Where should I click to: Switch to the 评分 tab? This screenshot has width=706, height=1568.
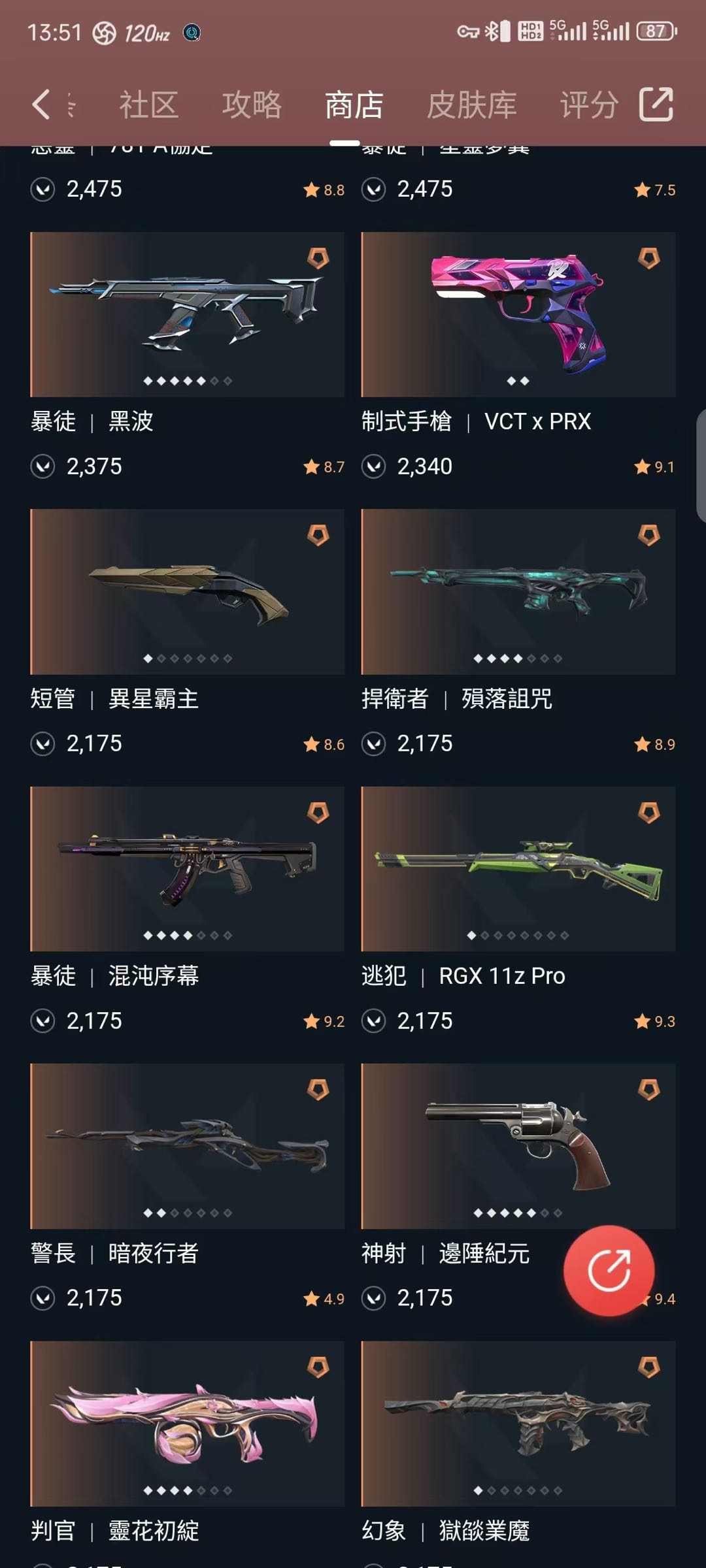point(589,105)
